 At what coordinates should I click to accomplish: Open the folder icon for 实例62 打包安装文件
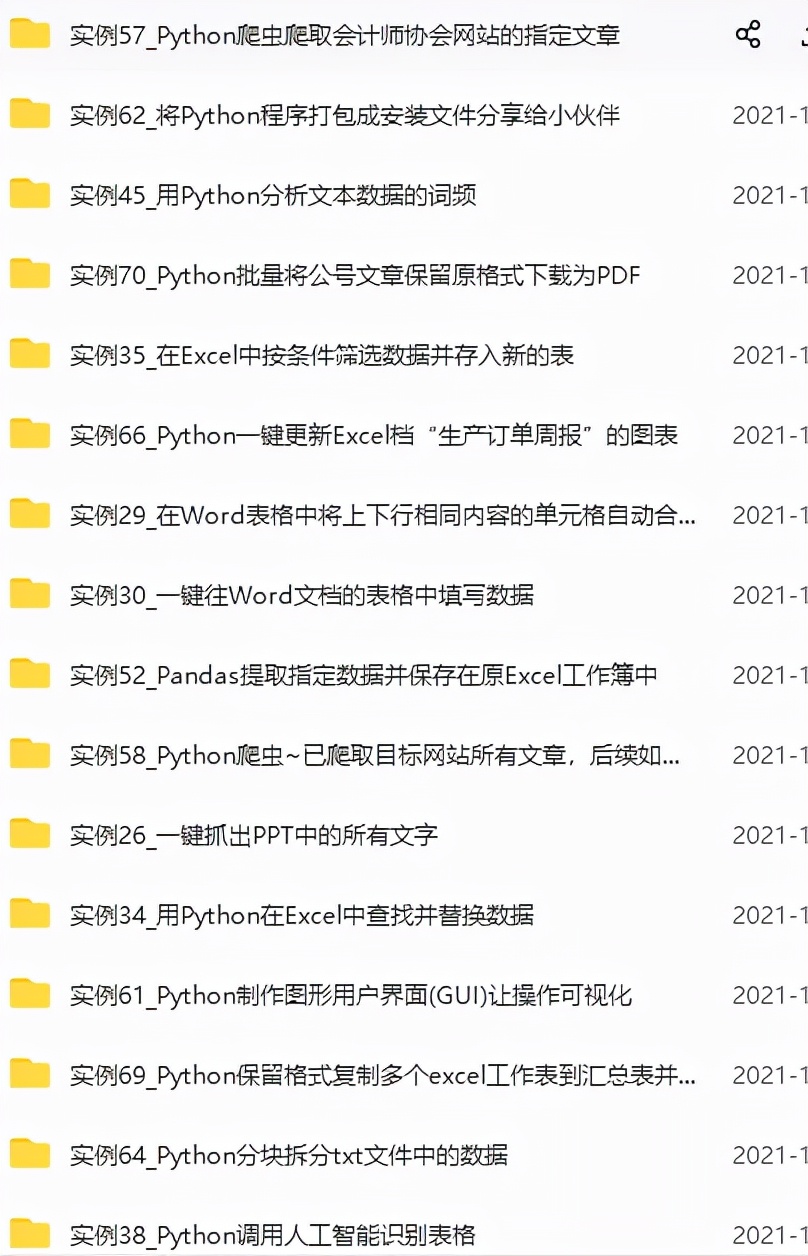click(x=28, y=115)
